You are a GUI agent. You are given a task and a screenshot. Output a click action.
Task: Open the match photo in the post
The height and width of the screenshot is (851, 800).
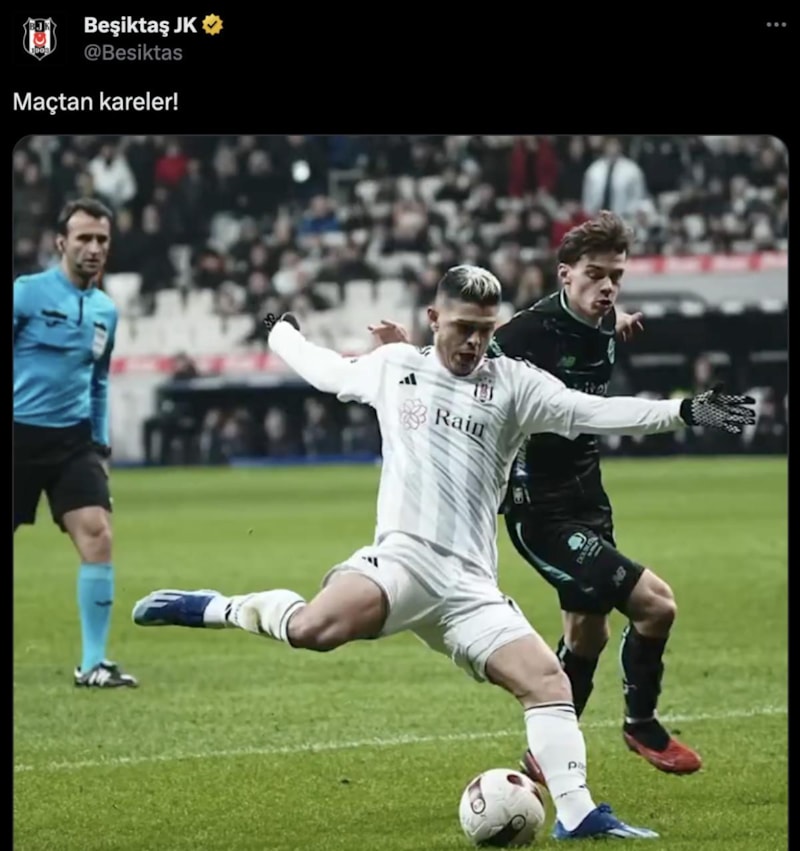click(x=400, y=490)
